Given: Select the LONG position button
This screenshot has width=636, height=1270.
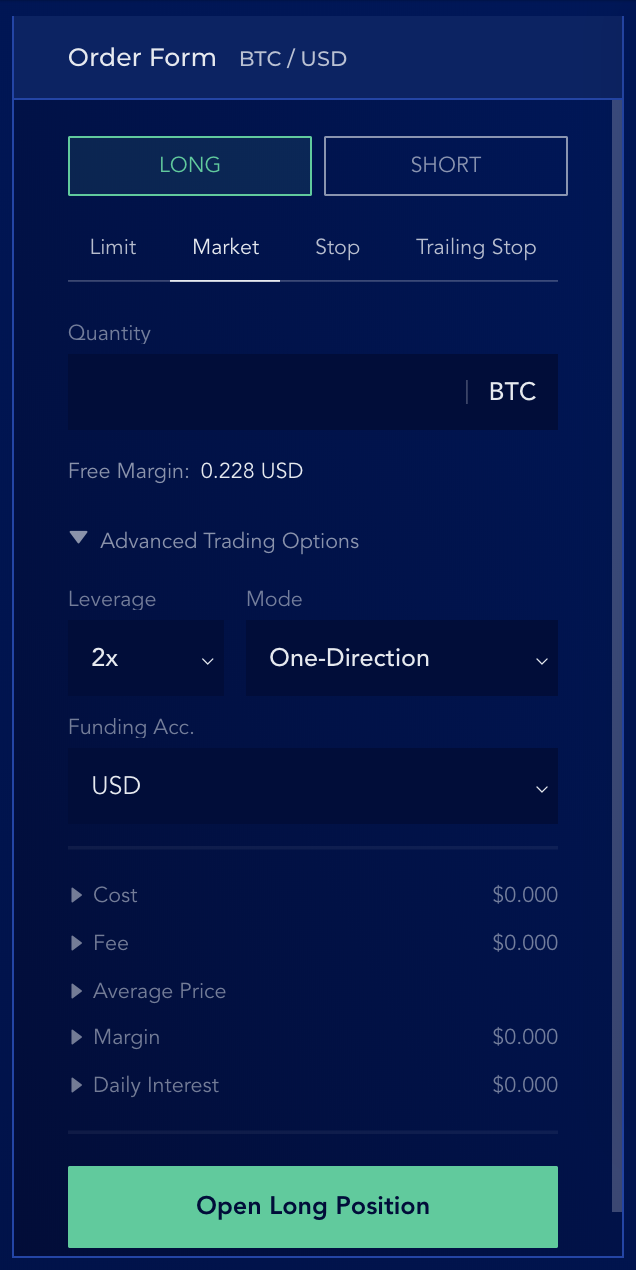Looking at the screenshot, I should [x=189, y=166].
